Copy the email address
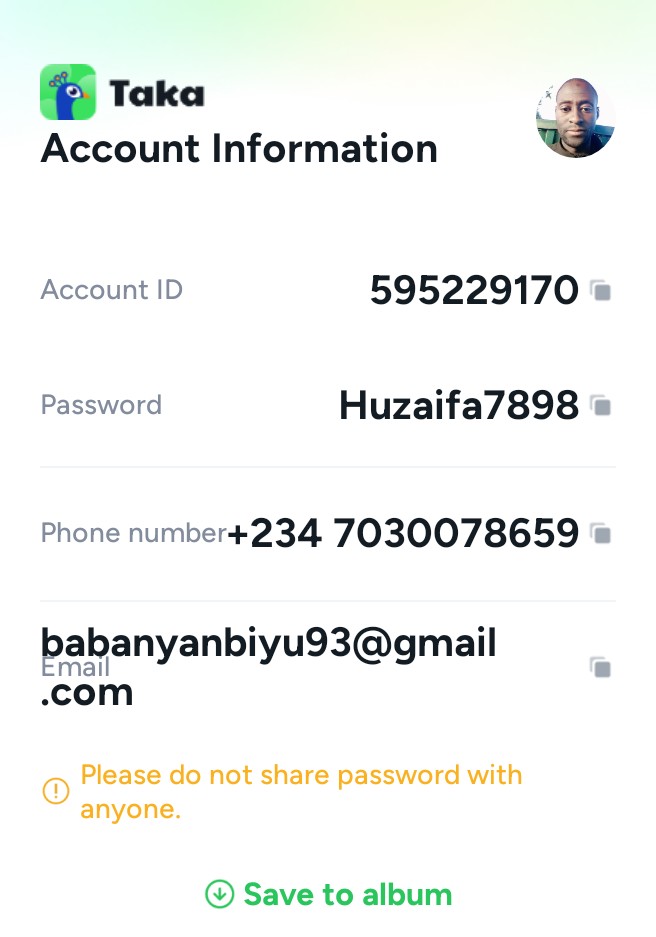Screen dimensions: 656x937 [601, 667]
